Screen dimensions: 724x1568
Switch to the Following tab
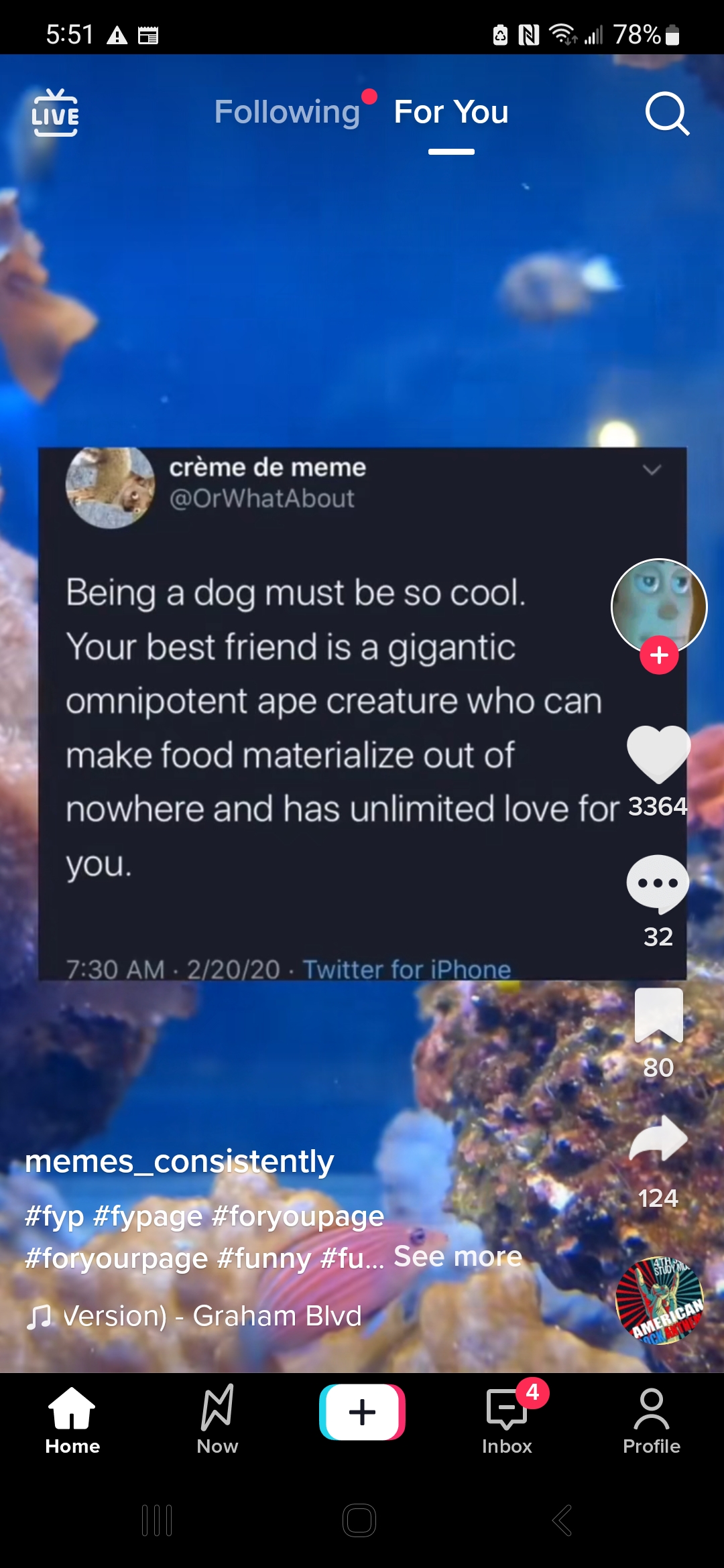tap(287, 112)
